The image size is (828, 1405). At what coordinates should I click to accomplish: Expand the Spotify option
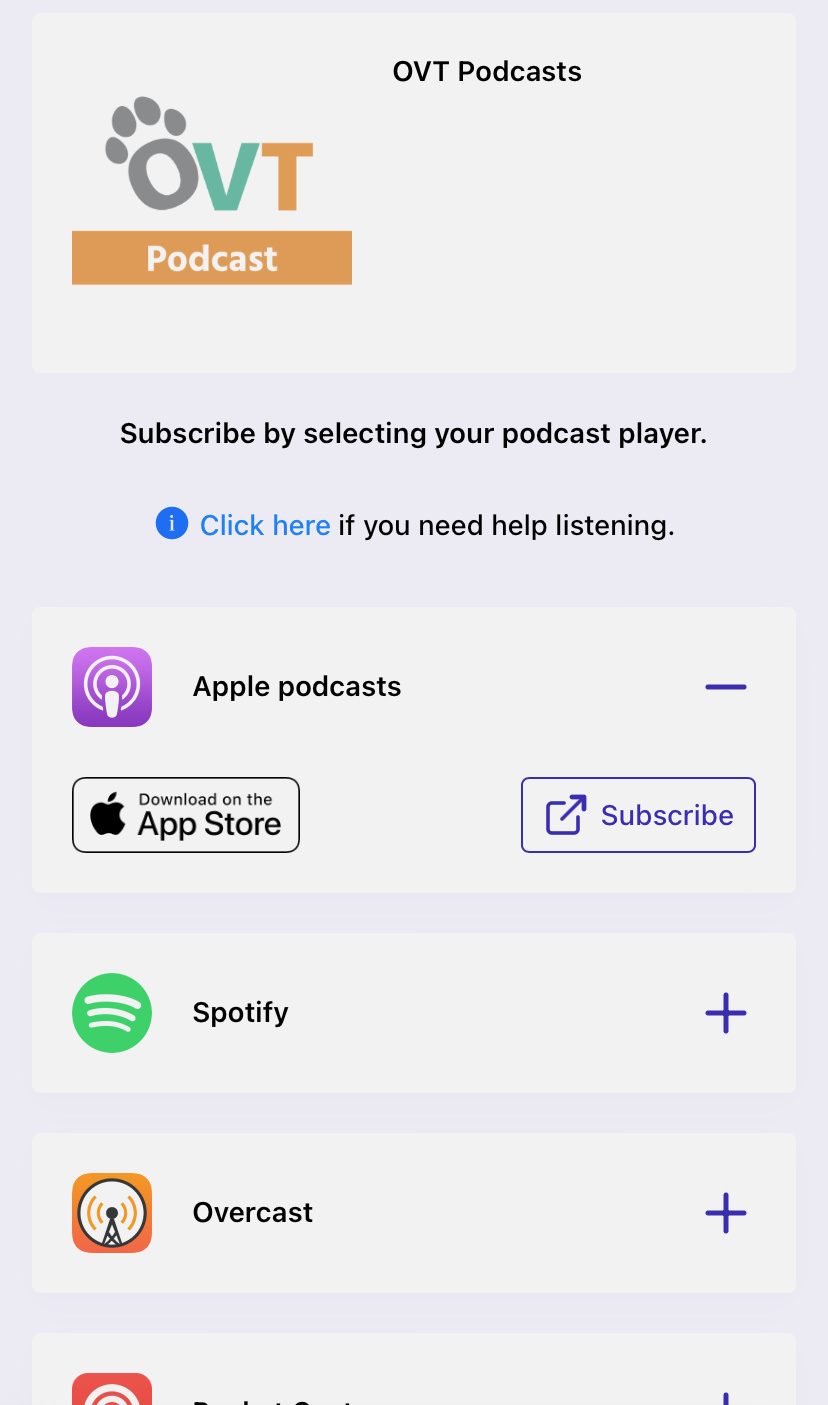click(x=725, y=1013)
